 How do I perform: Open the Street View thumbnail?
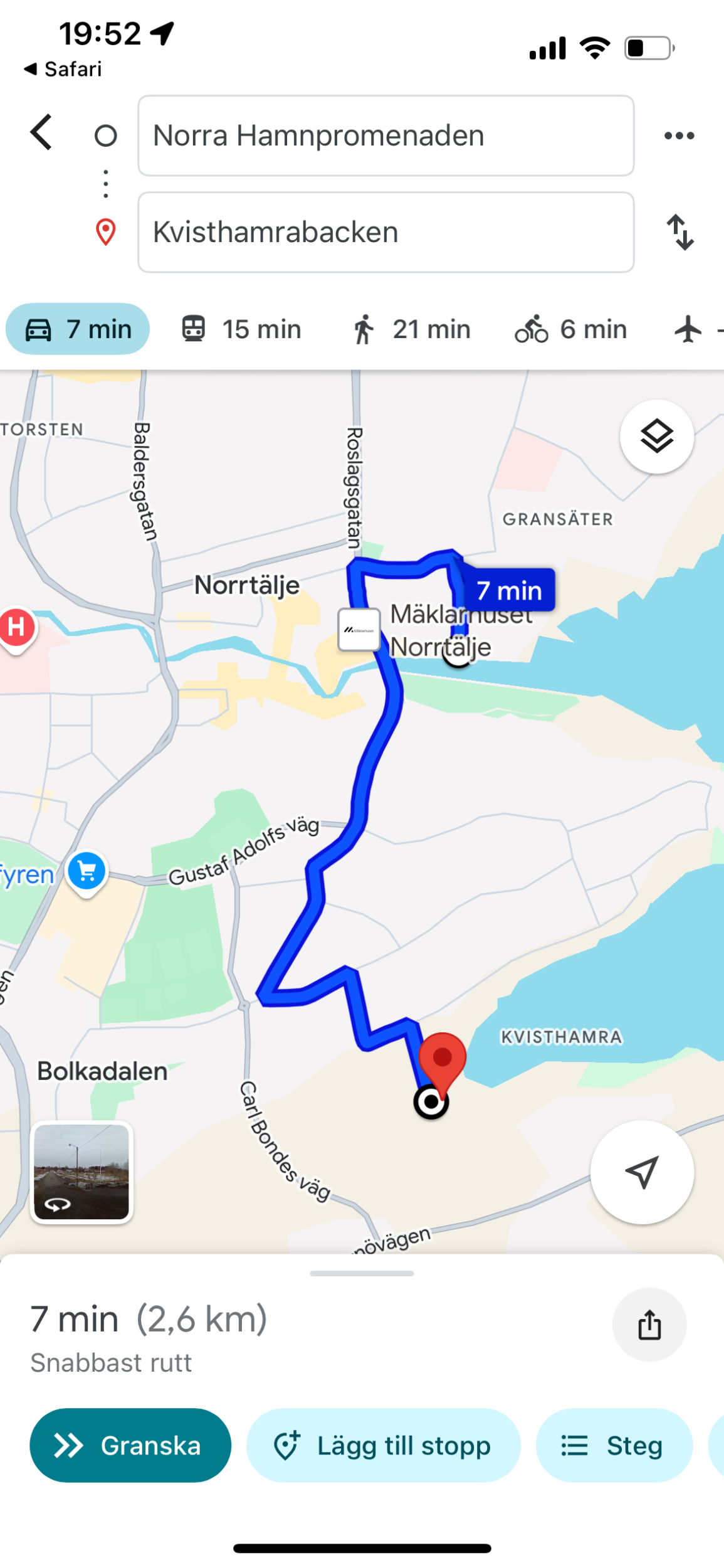pos(81,1172)
